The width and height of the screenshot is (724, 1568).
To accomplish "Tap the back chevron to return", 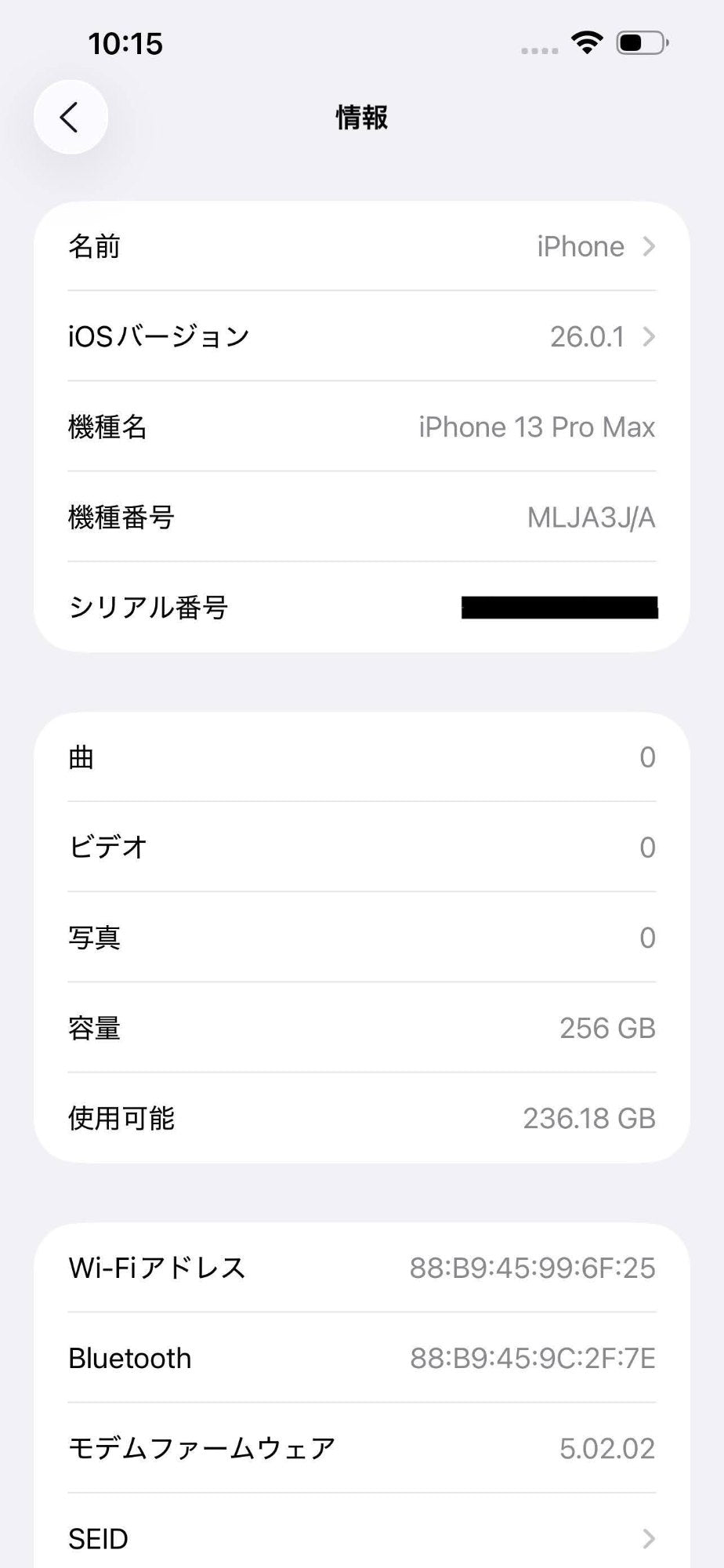I will click(71, 117).
